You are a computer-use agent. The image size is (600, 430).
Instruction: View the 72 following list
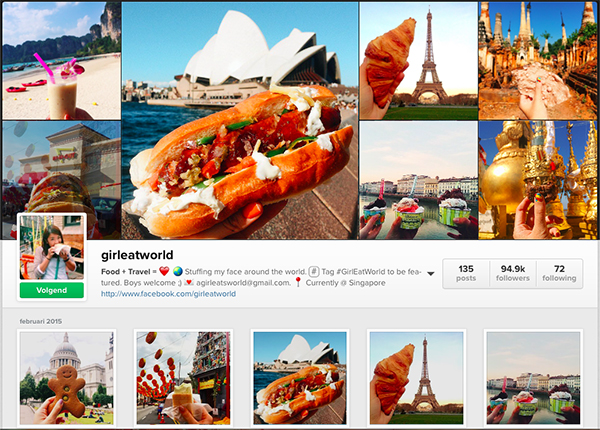tap(559, 274)
